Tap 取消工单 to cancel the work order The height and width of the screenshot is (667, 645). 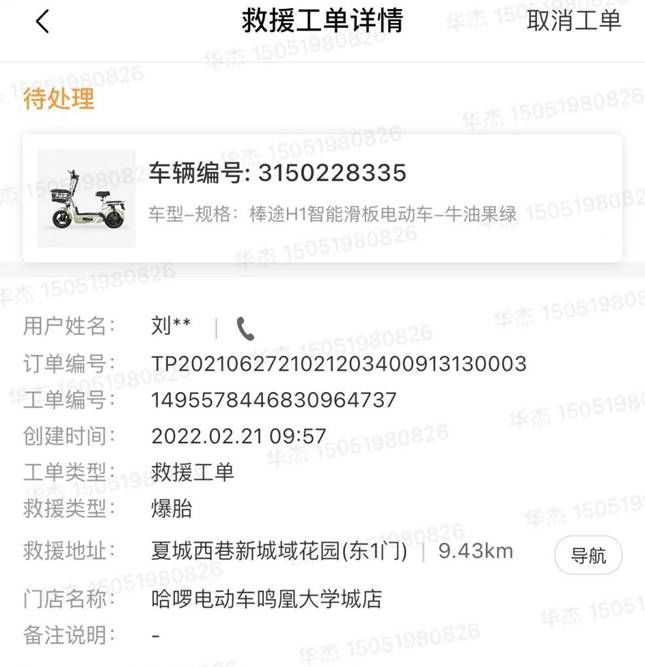click(x=574, y=21)
